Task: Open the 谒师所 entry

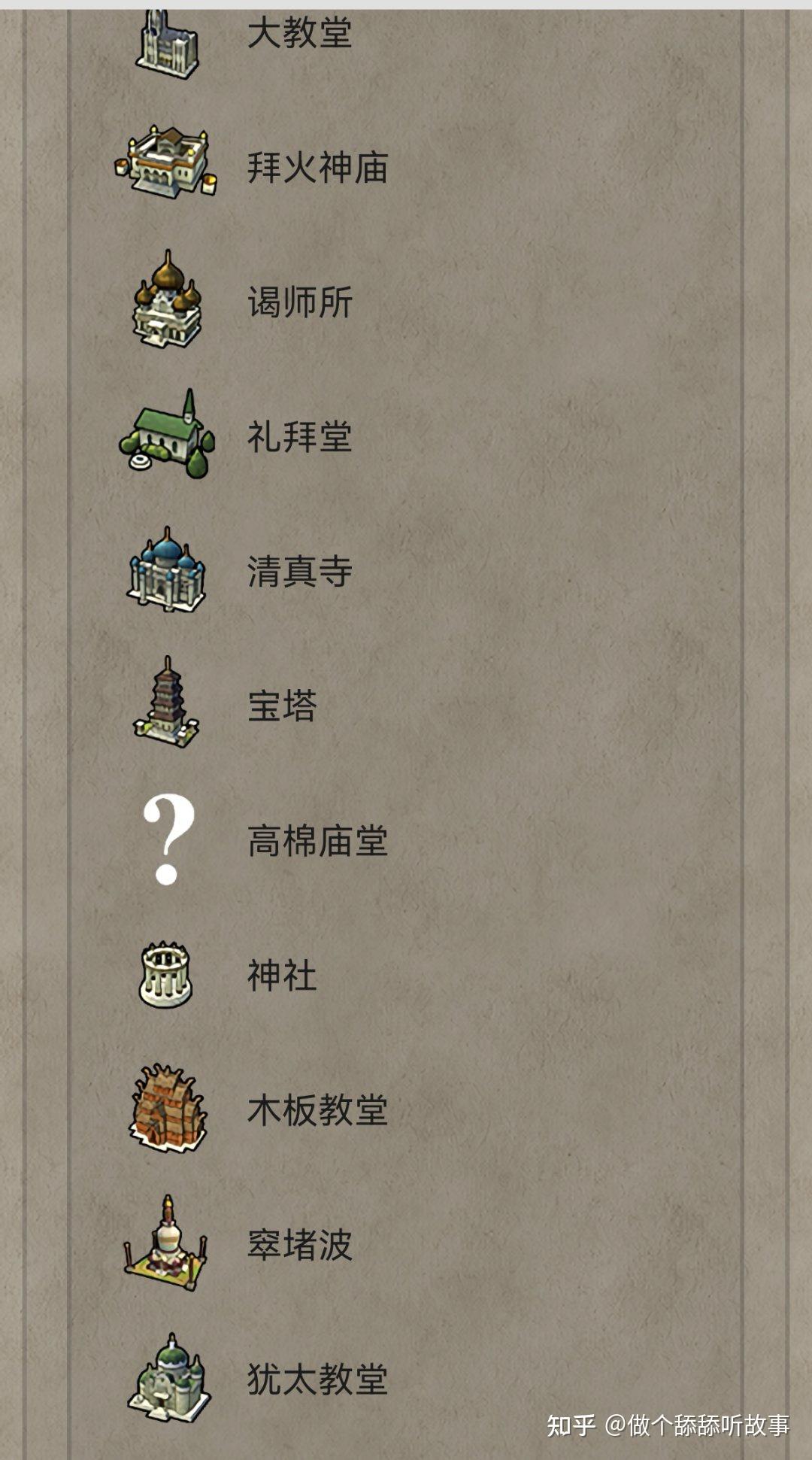Action: [299, 302]
